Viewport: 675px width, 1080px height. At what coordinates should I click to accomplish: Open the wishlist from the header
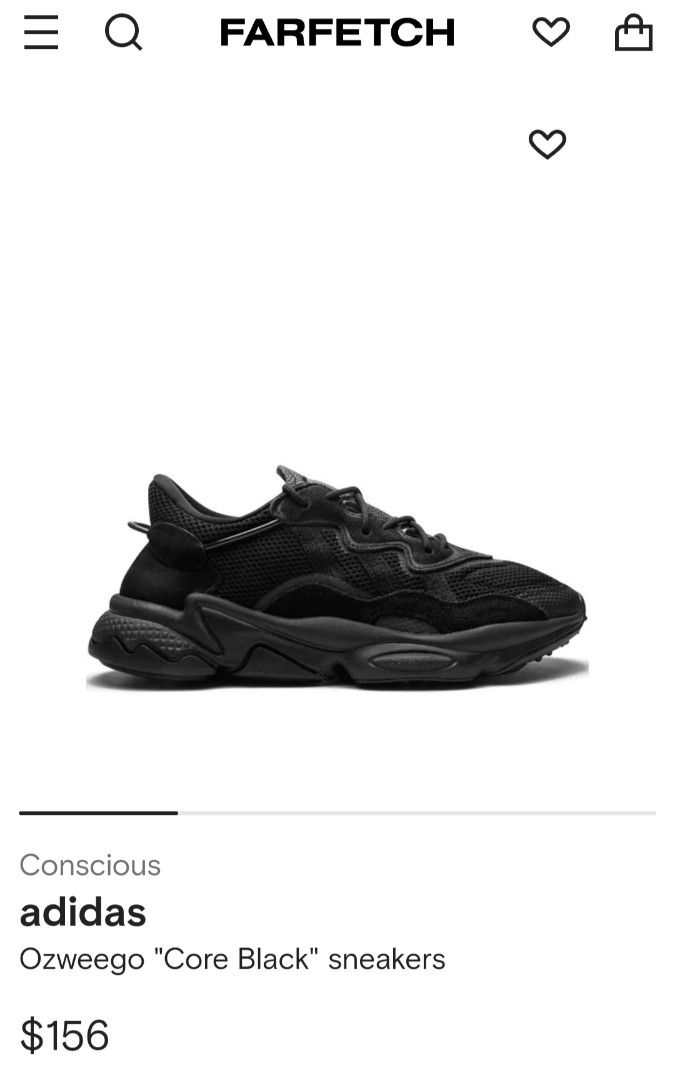[551, 32]
